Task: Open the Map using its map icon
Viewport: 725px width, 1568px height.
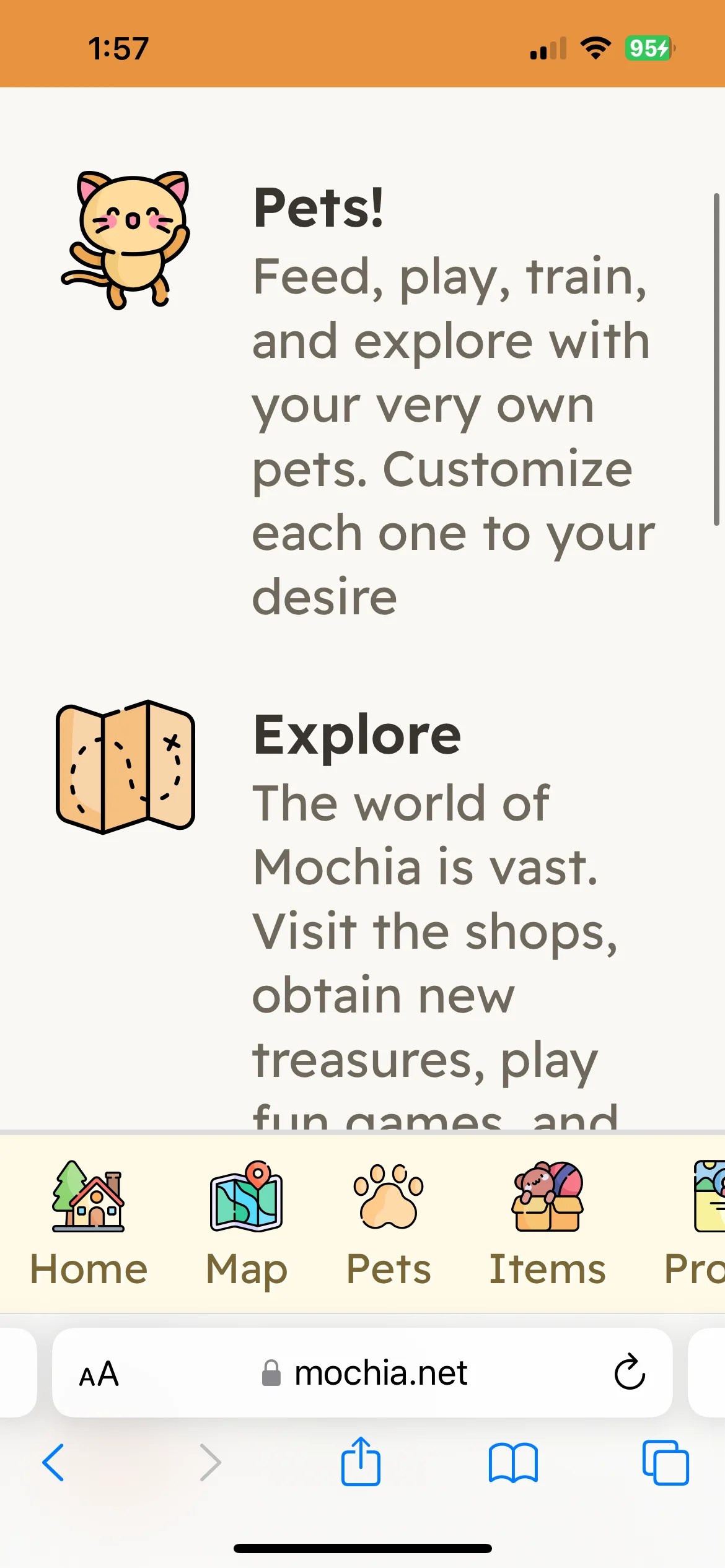Action: [246, 1200]
